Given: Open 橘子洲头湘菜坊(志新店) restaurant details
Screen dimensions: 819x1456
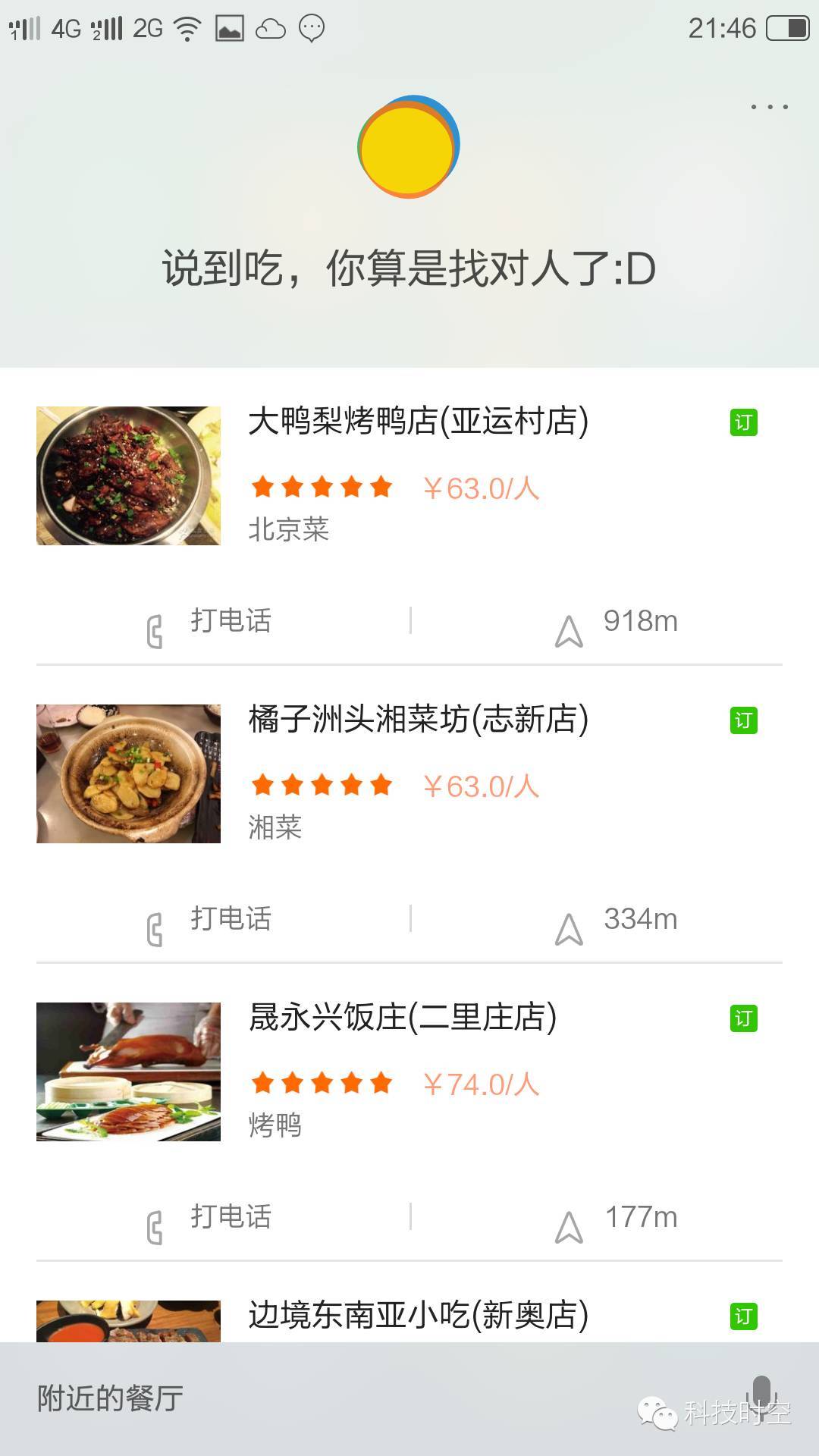Looking at the screenshot, I should click(418, 719).
